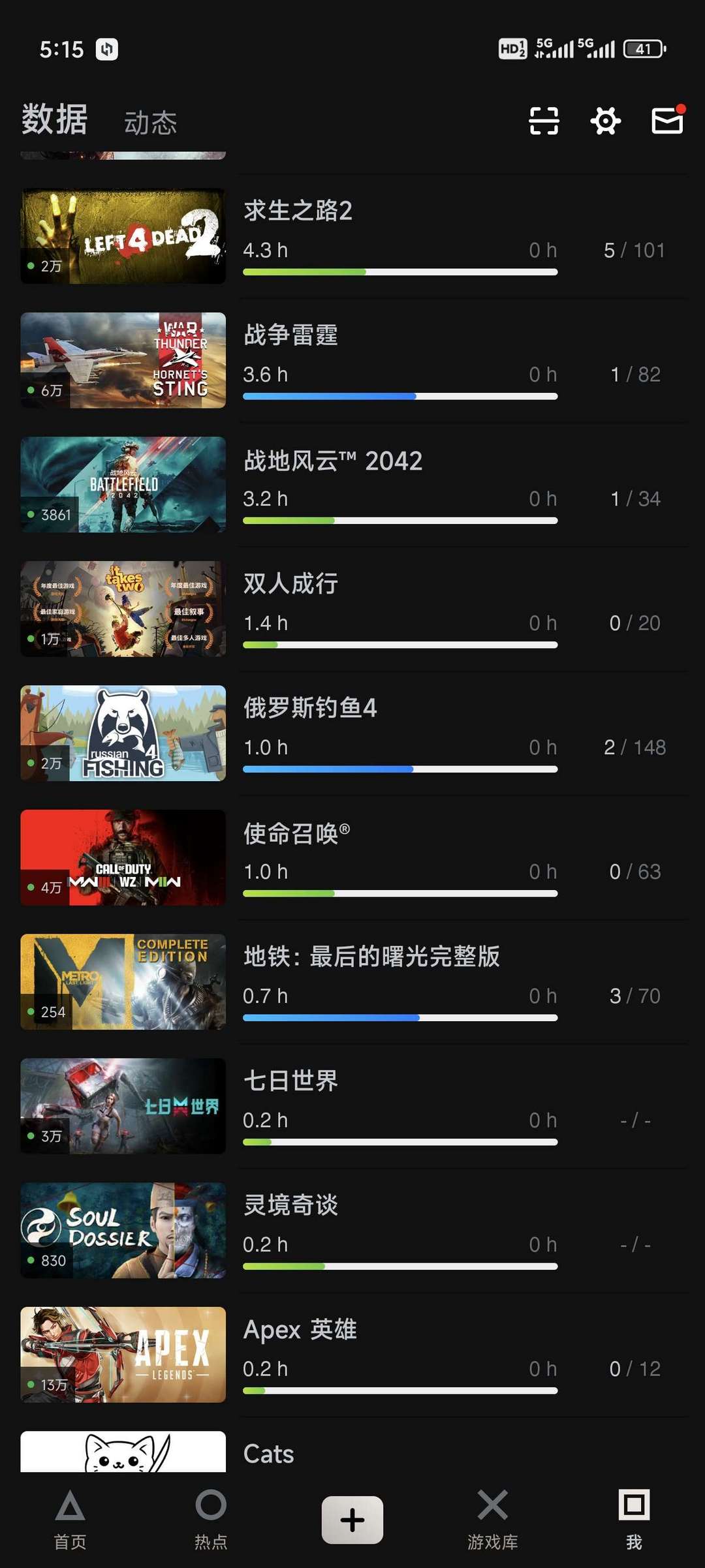Open the 灵境奇谈 game entry
The image size is (705, 1568).
coord(354,1231)
